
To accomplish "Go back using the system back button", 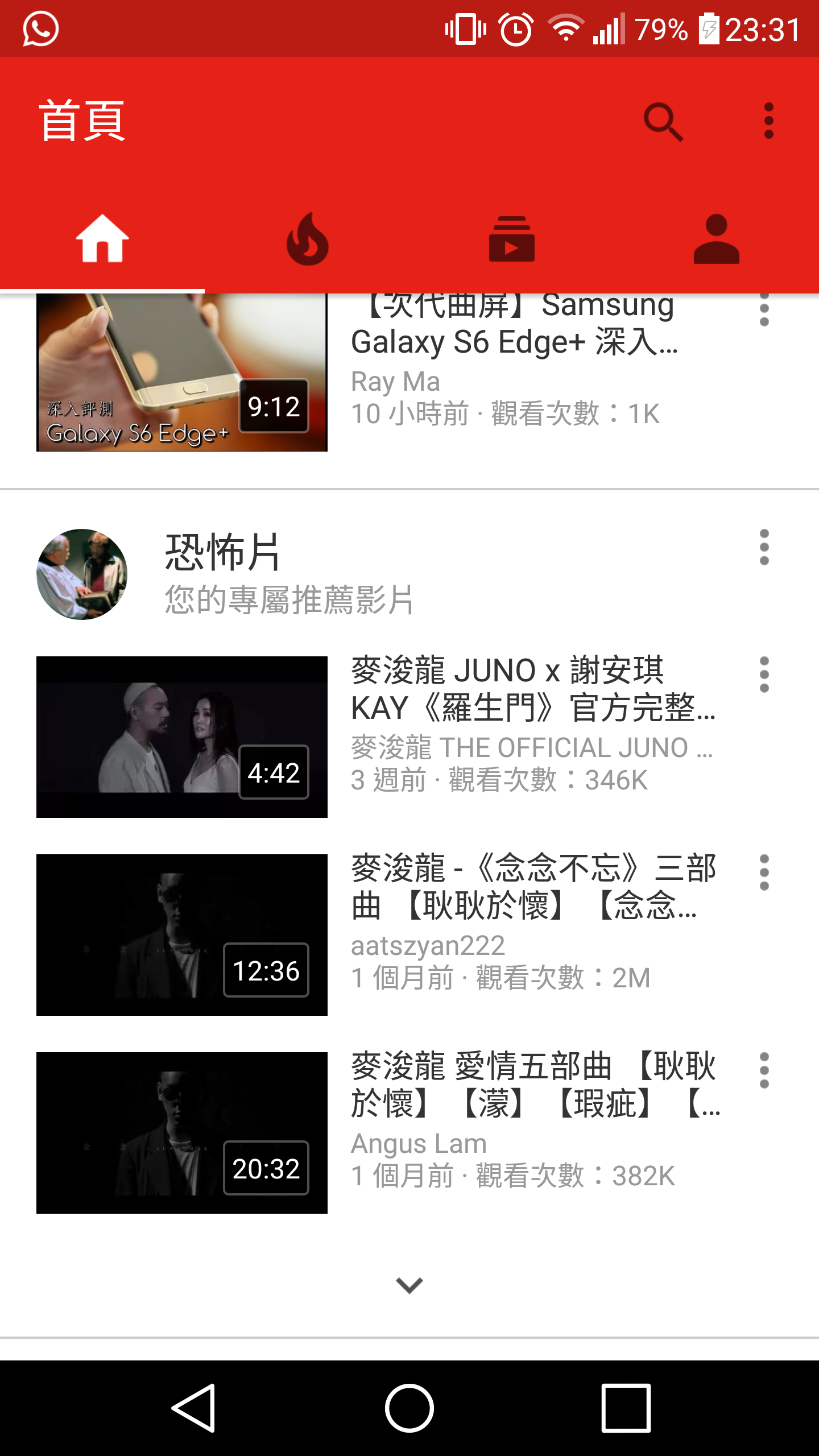I will (x=193, y=1408).
